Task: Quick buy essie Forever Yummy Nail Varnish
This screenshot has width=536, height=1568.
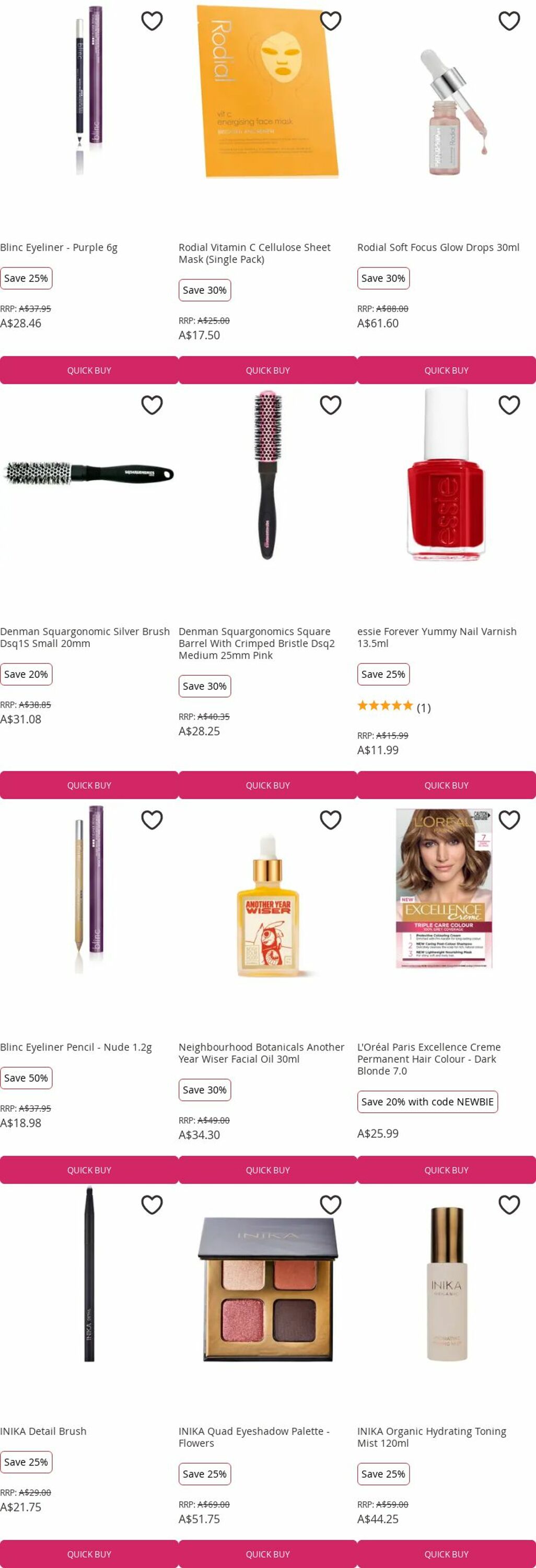Action: [446, 785]
